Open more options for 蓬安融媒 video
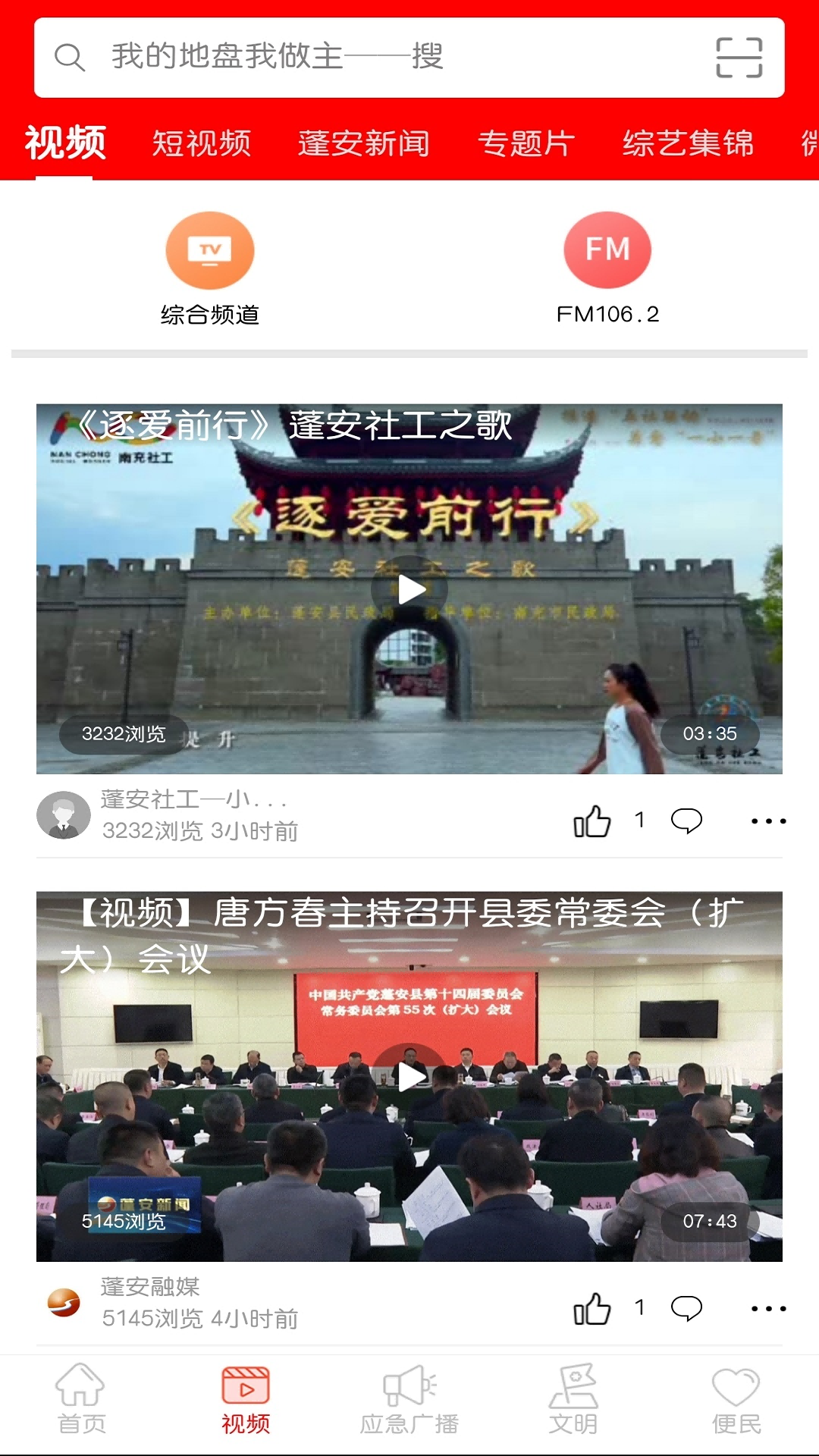The width and height of the screenshot is (819, 1456). click(x=768, y=1308)
